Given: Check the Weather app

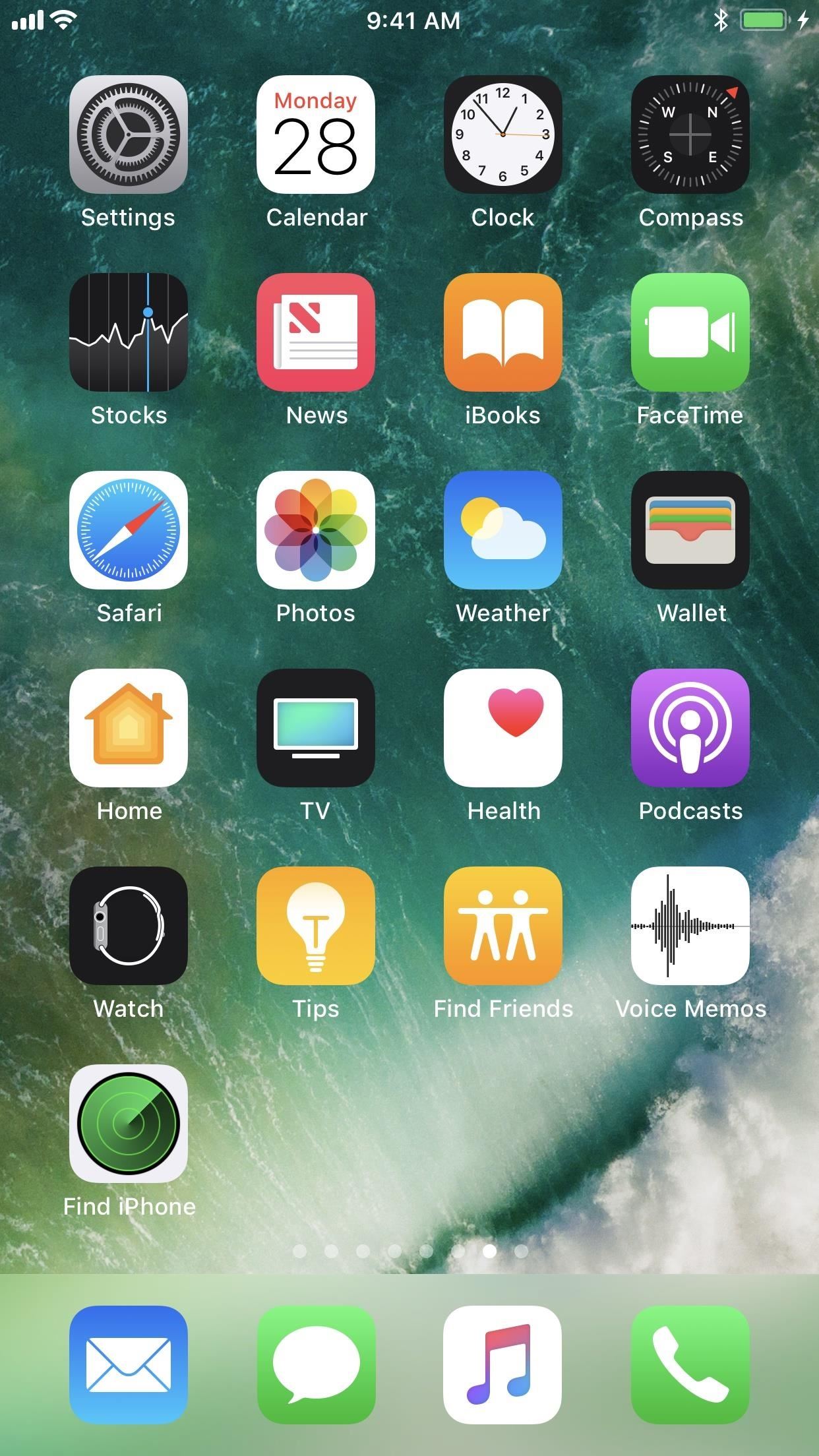Looking at the screenshot, I should point(503,531).
